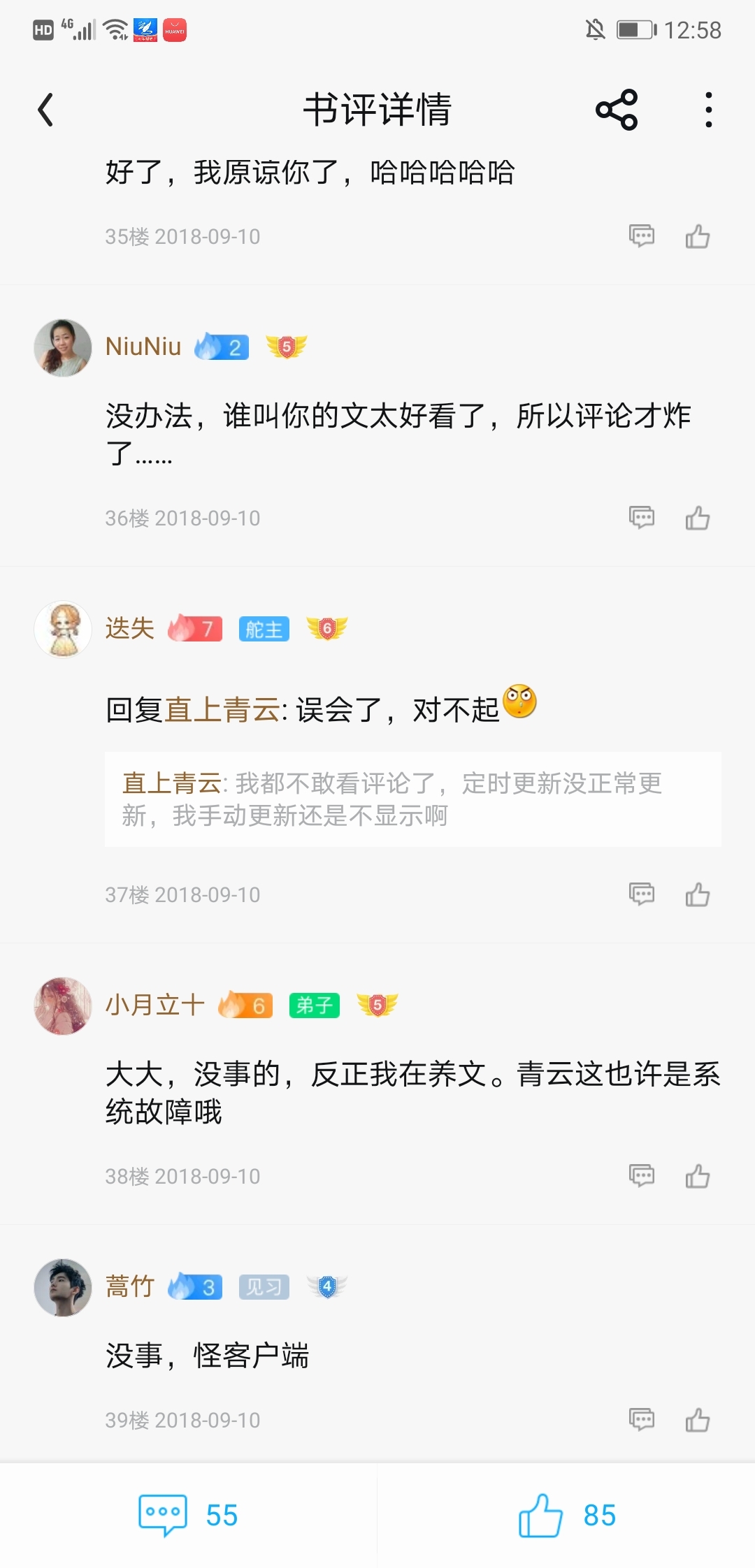Viewport: 755px width, 1568px height.
Task: Like the 35楼 comment
Action: [x=697, y=236]
